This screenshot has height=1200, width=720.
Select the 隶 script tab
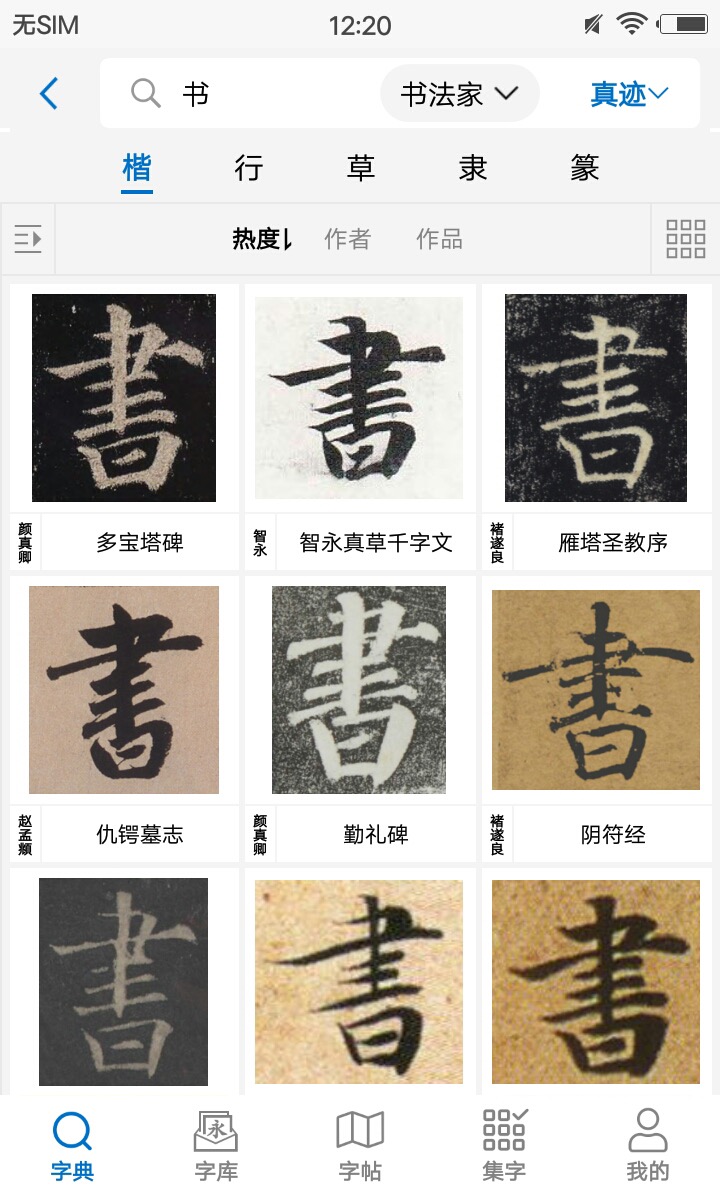tap(473, 168)
